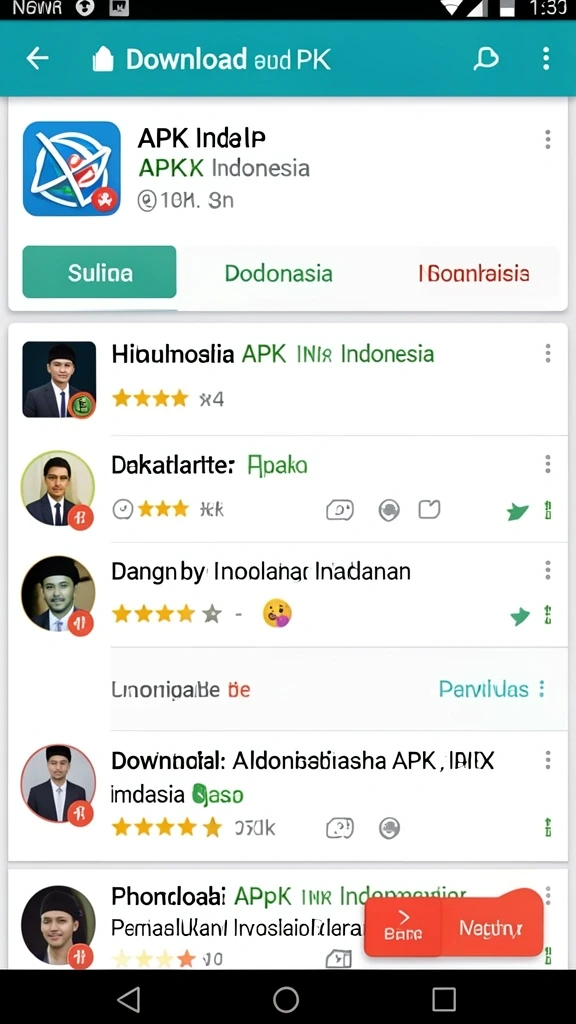Open the Downndal Aldonbabiasha APK entry
The height and width of the screenshot is (1024, 576).
287,795
